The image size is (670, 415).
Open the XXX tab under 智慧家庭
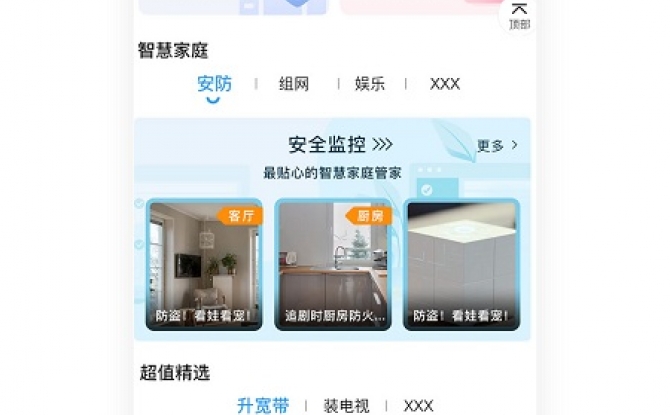tap(444, 84)
